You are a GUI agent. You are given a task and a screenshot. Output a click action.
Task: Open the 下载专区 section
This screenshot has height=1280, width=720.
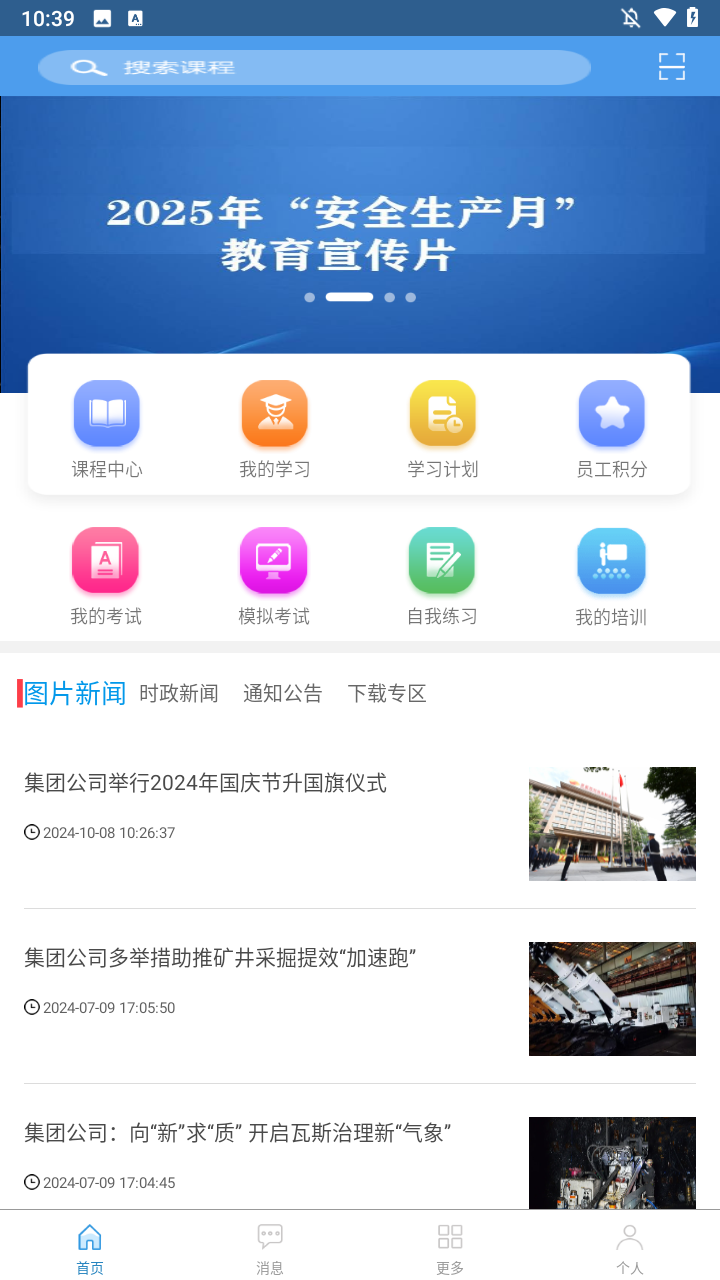[387, 693]
